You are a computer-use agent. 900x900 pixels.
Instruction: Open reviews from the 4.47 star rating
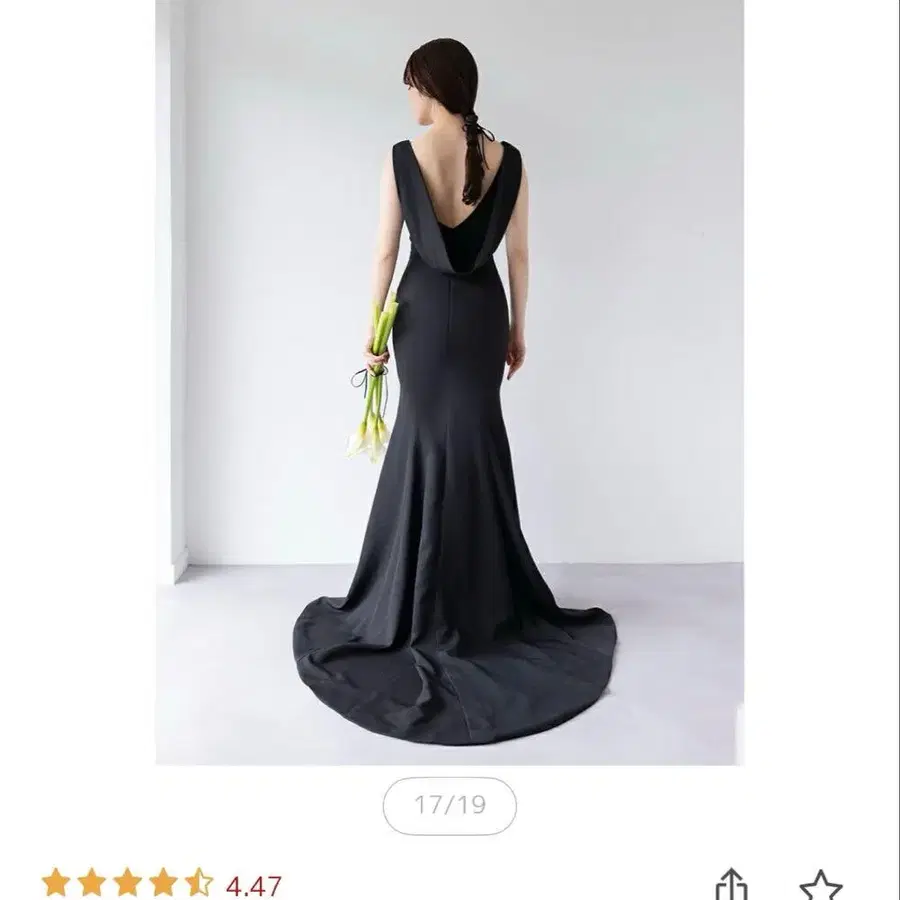click(x=161, y=884)
